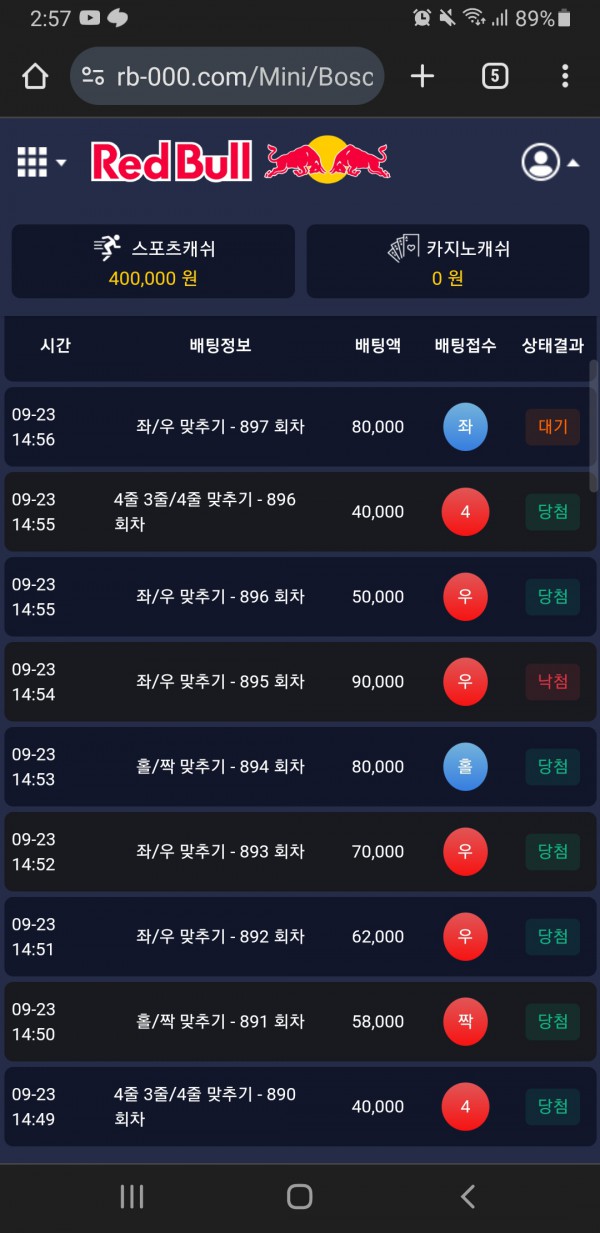This screenshot has height=1233, width=600.
Task: Select the 카지노캐쉬 balance card
Action: coord(447,261)
